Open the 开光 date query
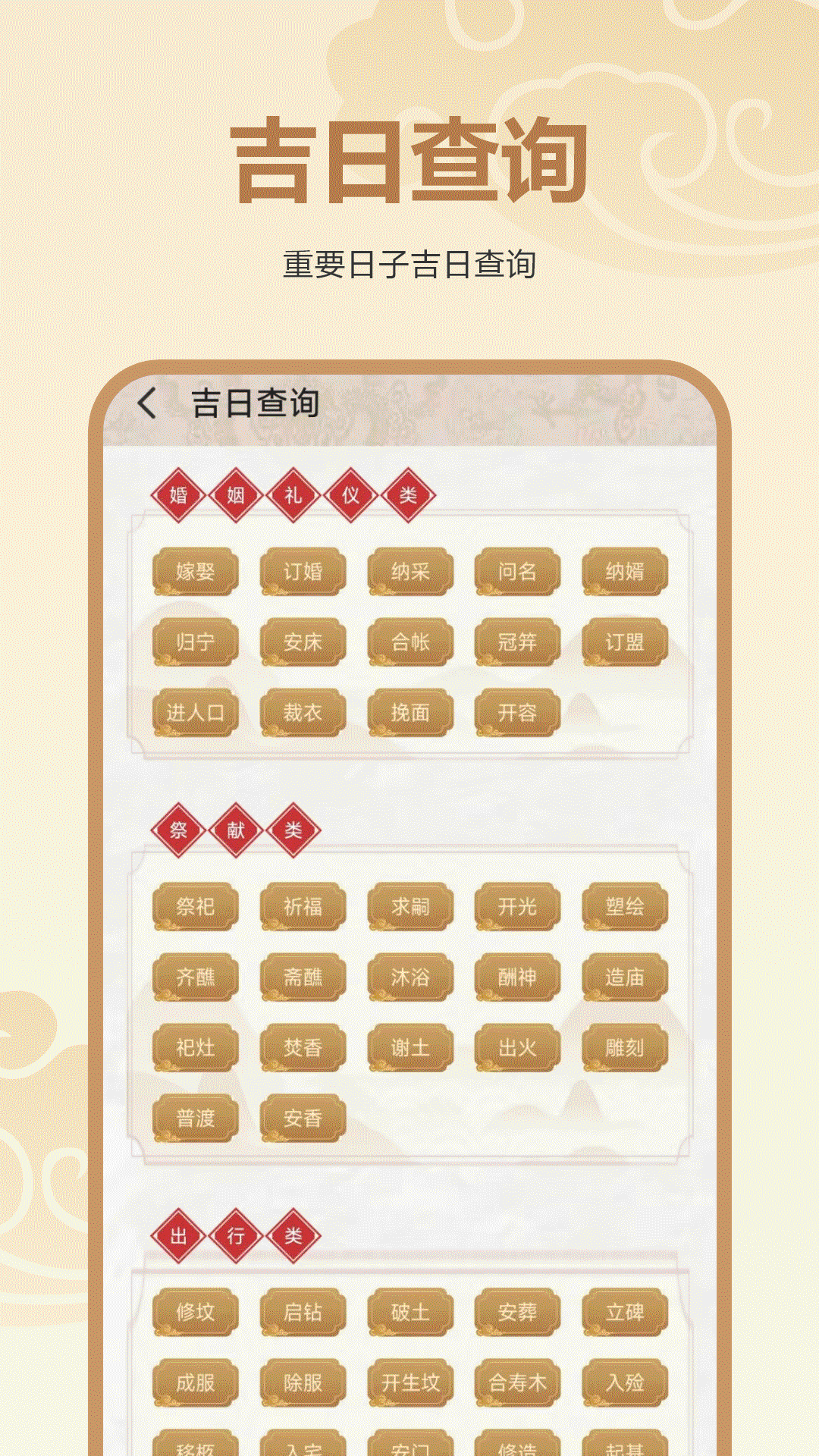819x1456 pixels. tap(517, 908)
